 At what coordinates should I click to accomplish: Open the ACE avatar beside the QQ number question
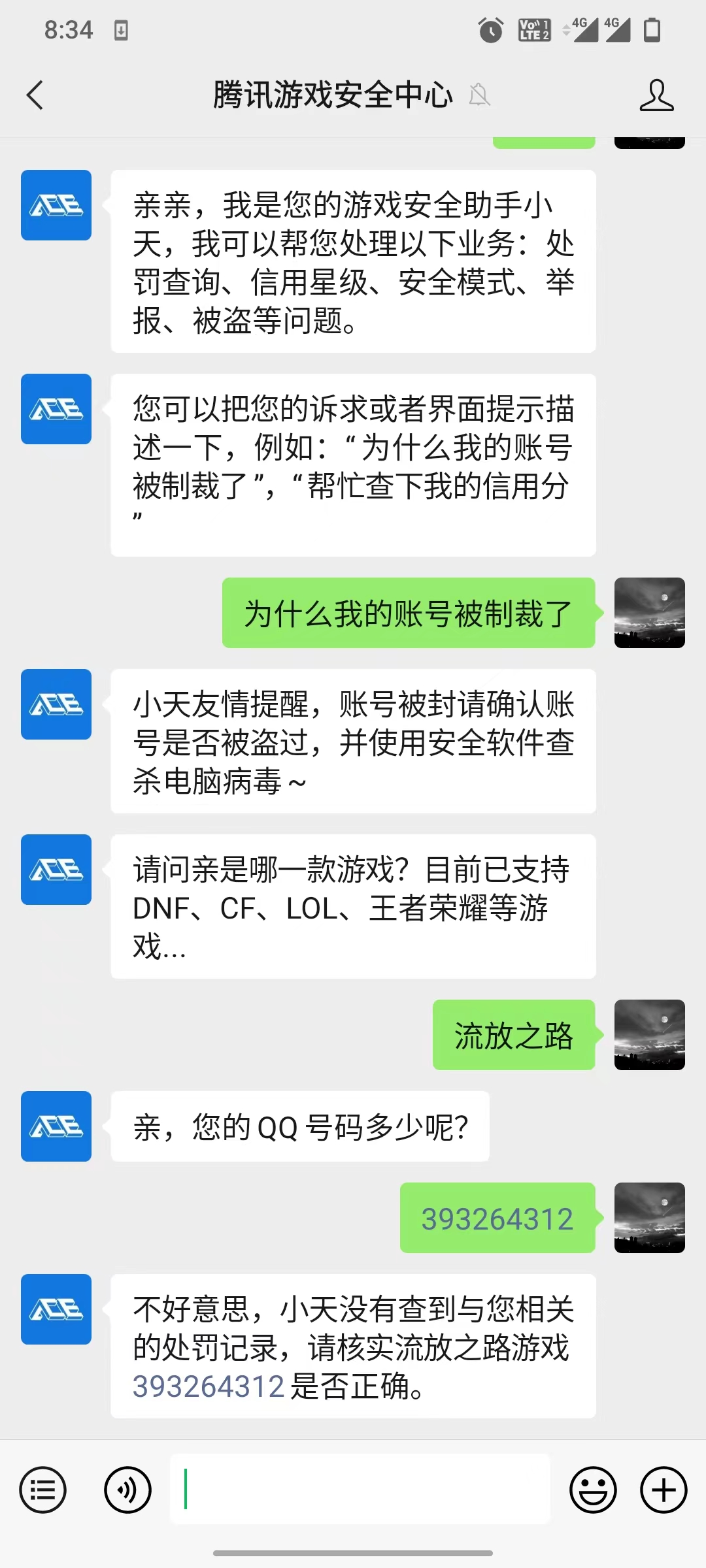56,1126
